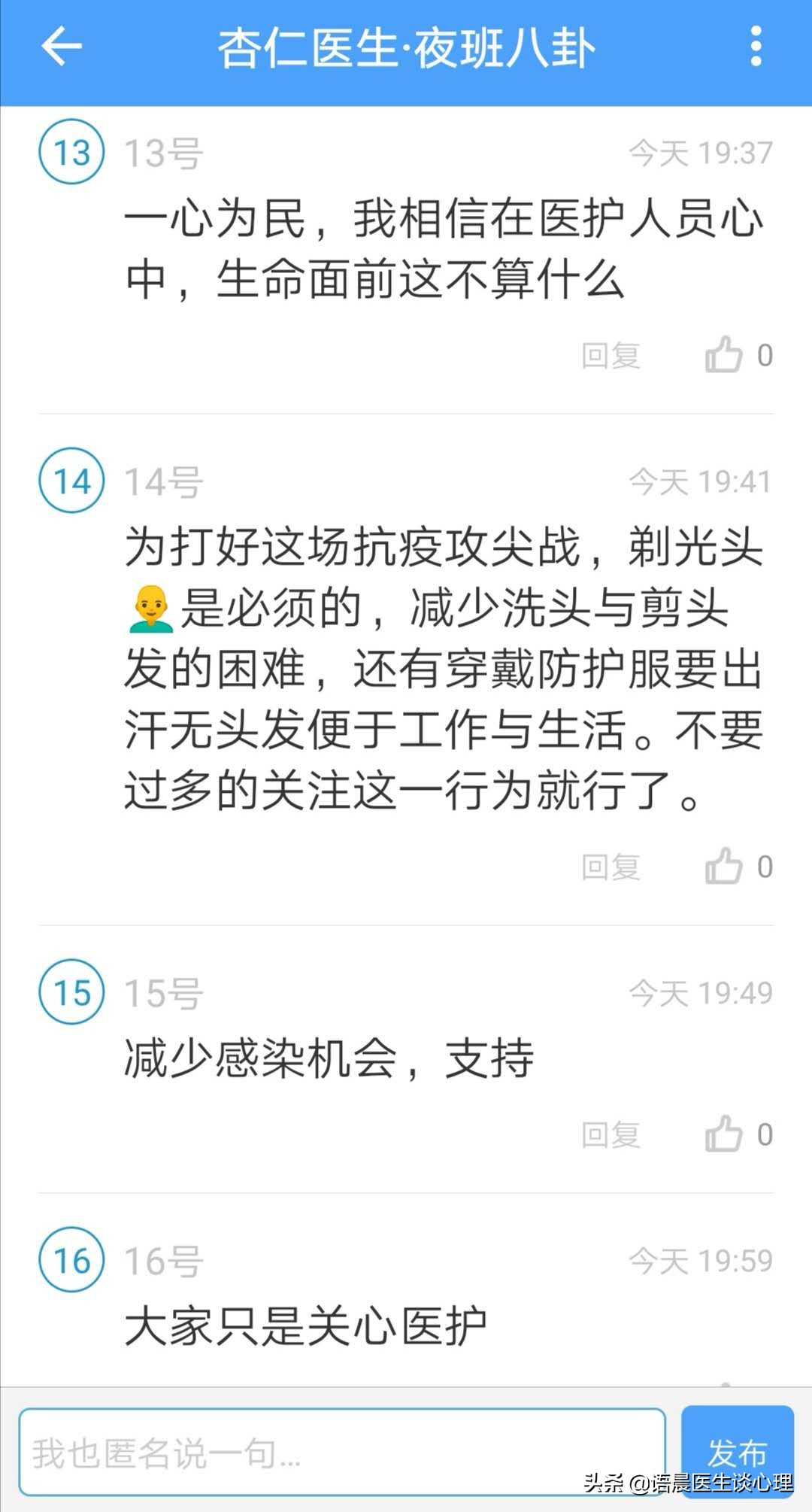Tap 回复 below comment 14
The image size is (812, 1512).
pyautogui.click(x=611, y=865)
